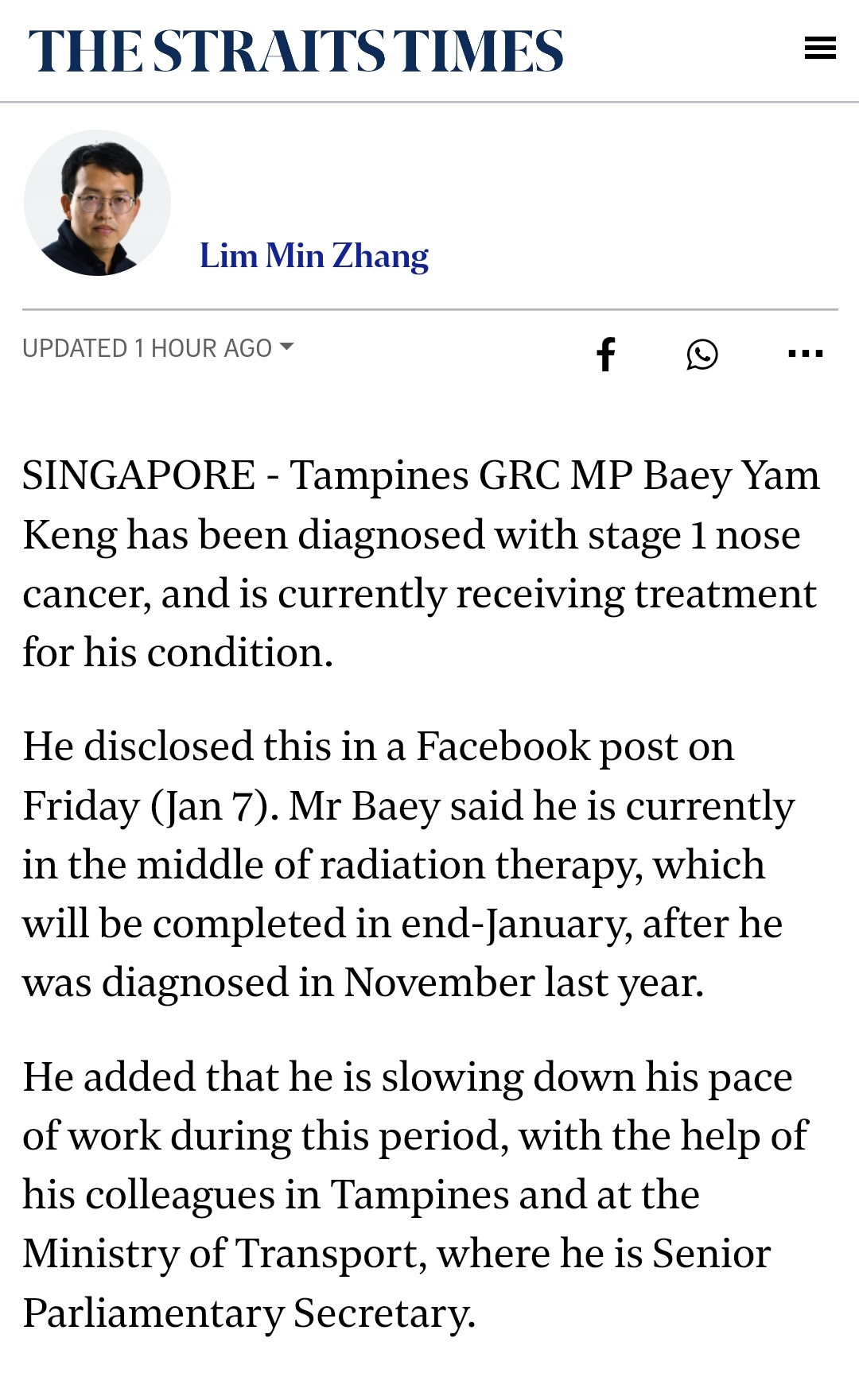This screenshot has width=859, height=1400.
Task: Tap the author's profile photo
Action: pyautogui.click(x=97, y=204)
